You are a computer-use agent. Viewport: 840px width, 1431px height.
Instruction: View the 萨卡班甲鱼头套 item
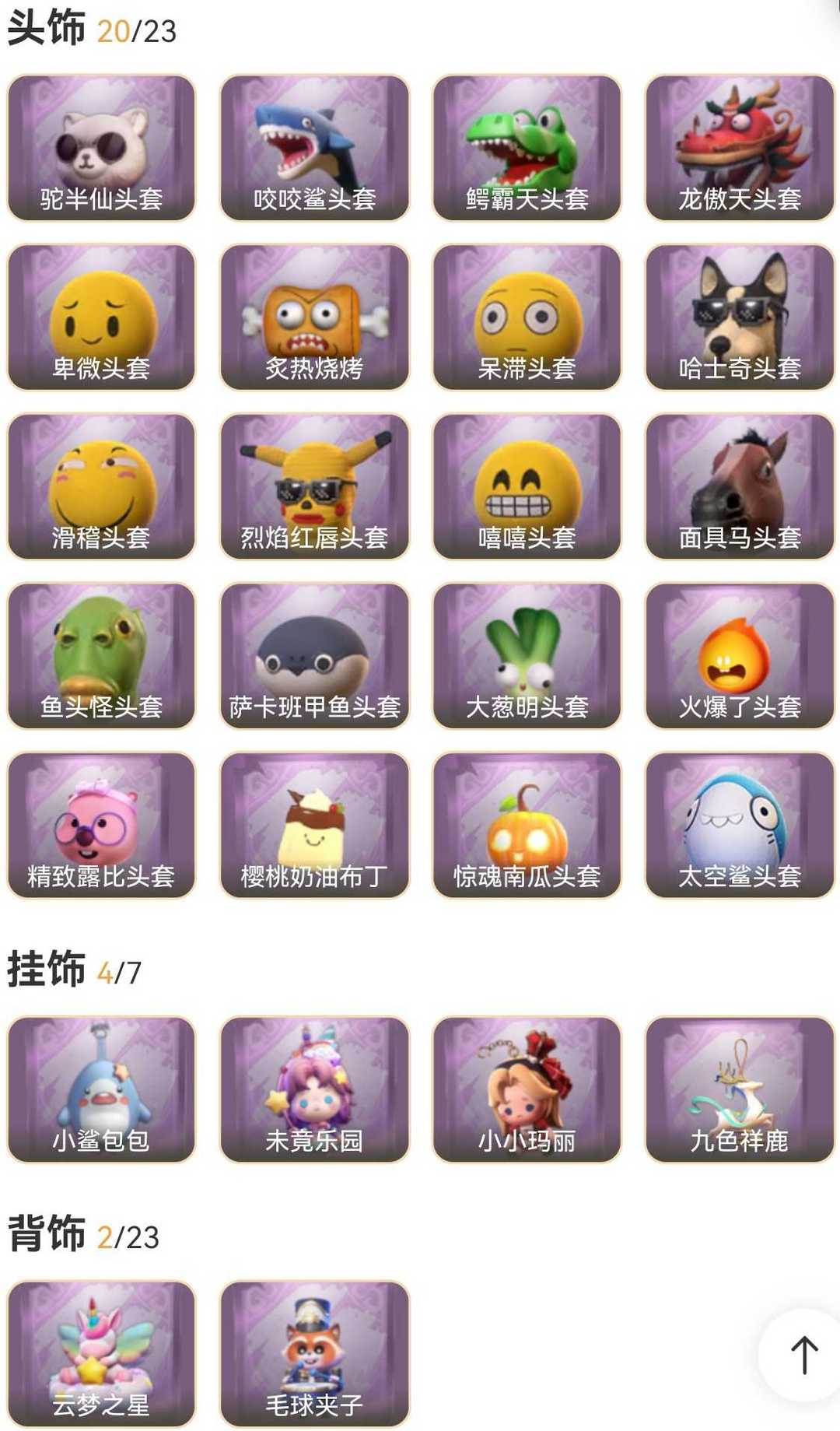tap(314, 655)
